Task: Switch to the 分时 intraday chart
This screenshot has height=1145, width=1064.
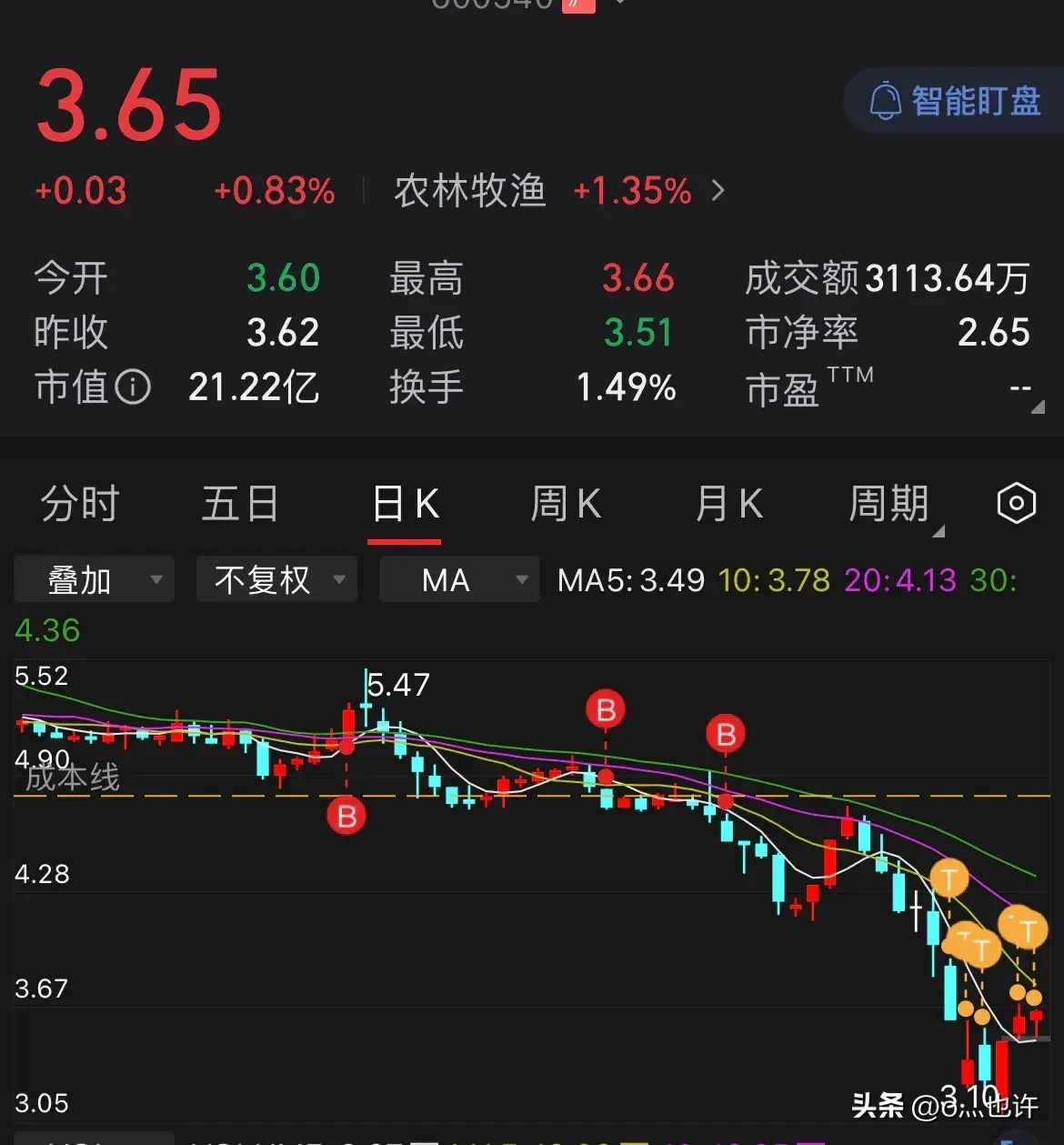Action: tap(80, 504)
